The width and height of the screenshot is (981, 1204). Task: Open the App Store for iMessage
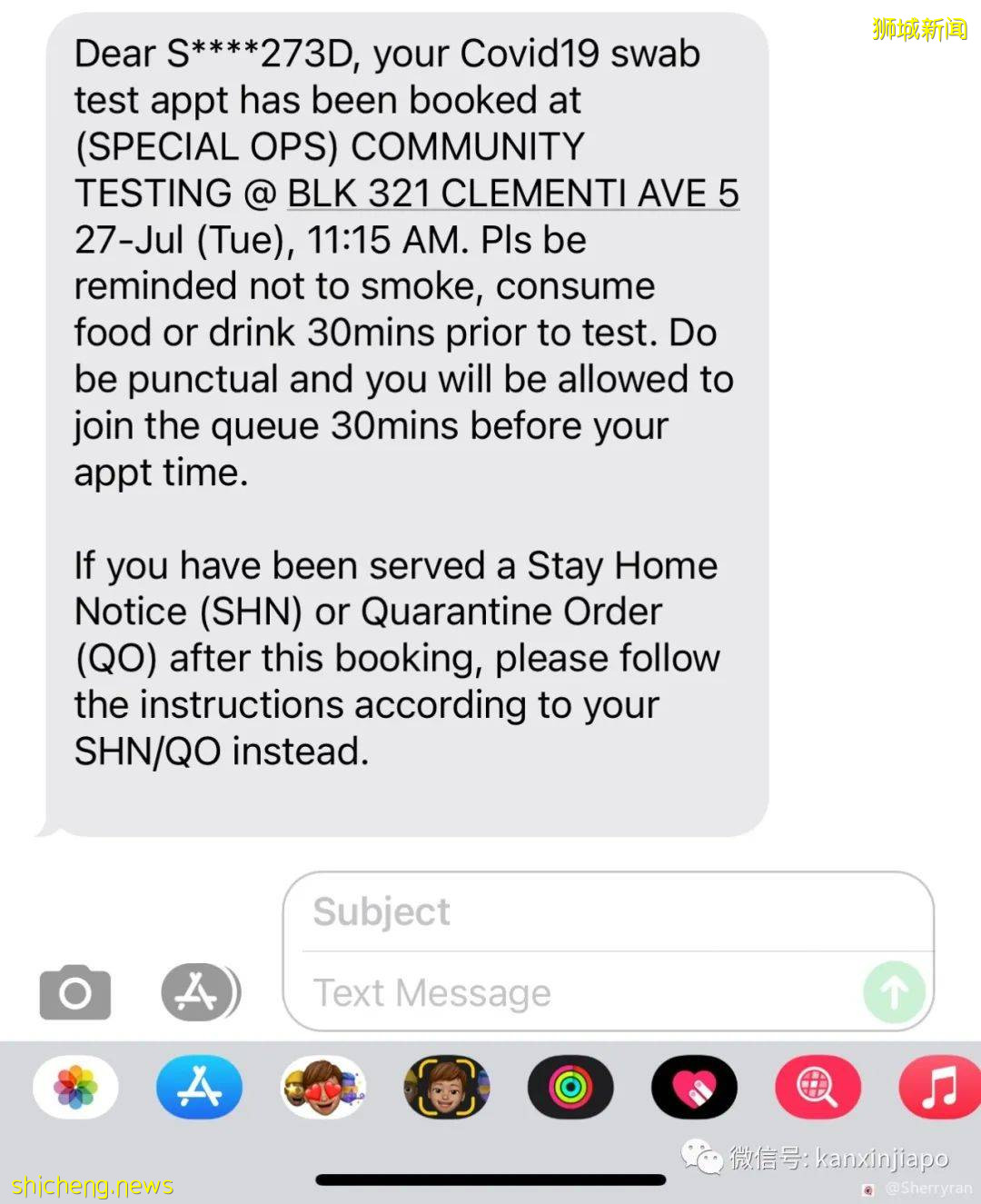pos(200,1087)
